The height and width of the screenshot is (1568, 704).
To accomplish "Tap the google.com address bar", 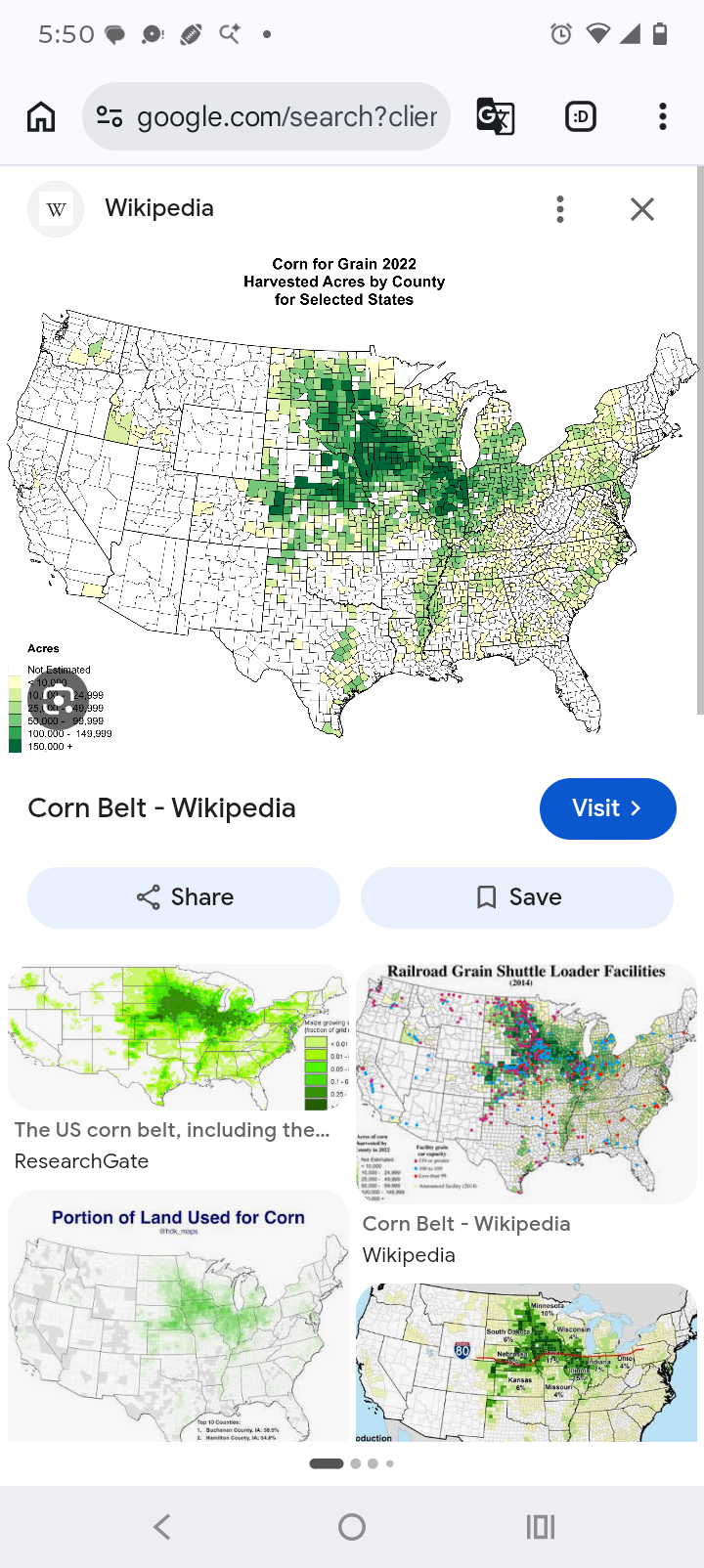I will point(266,116).
